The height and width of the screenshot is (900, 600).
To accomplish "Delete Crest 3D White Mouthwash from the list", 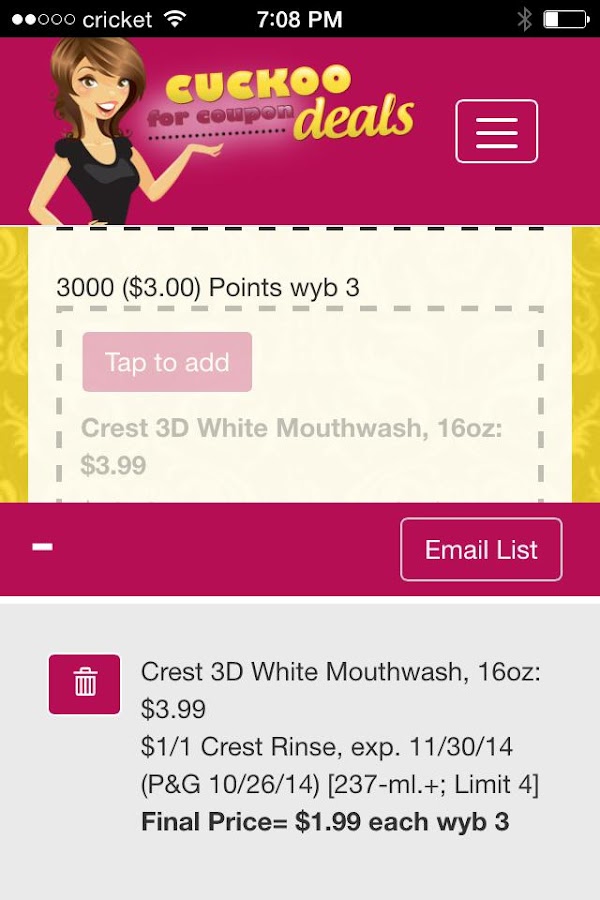I will click(85, 684).
